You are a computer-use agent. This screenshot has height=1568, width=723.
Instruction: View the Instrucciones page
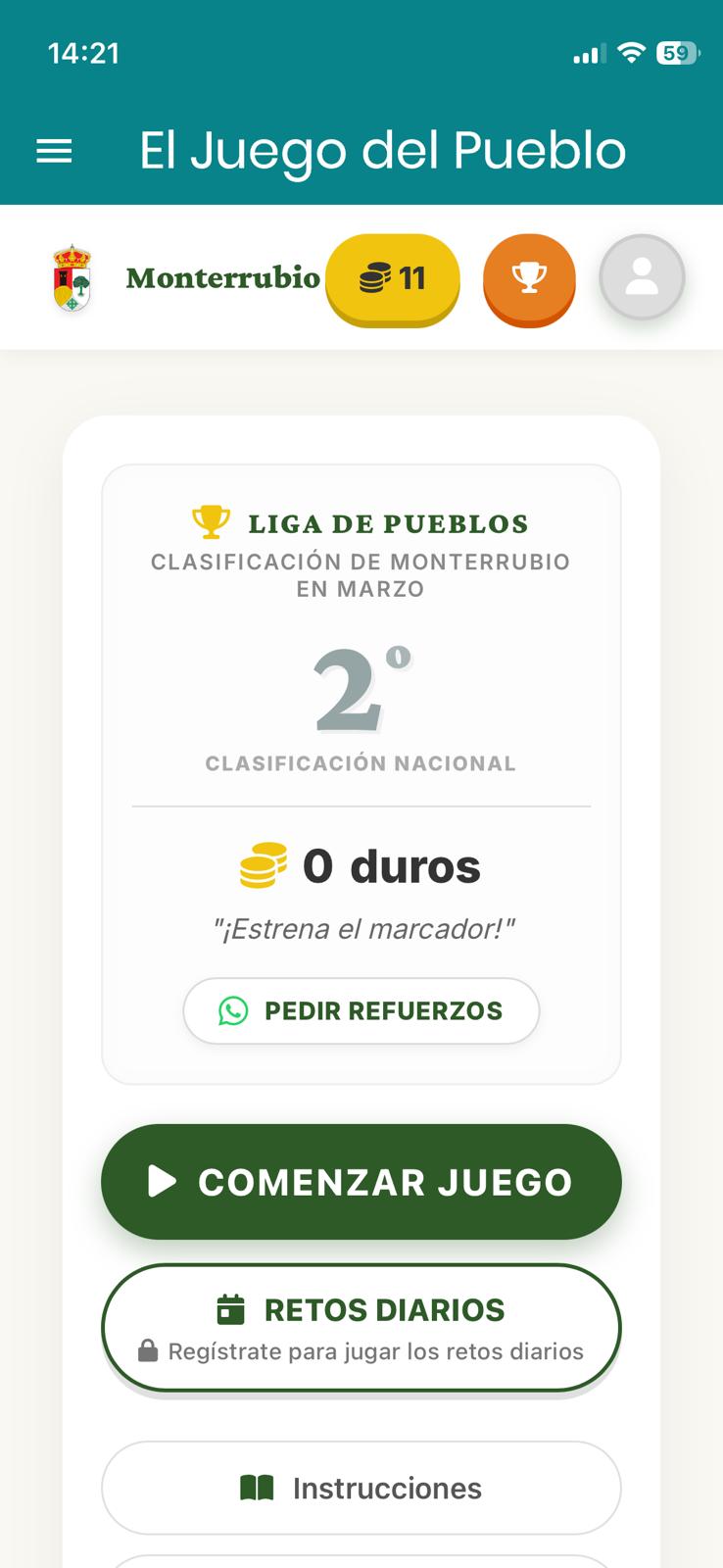pyautogui.click(x=361, y=1488)
